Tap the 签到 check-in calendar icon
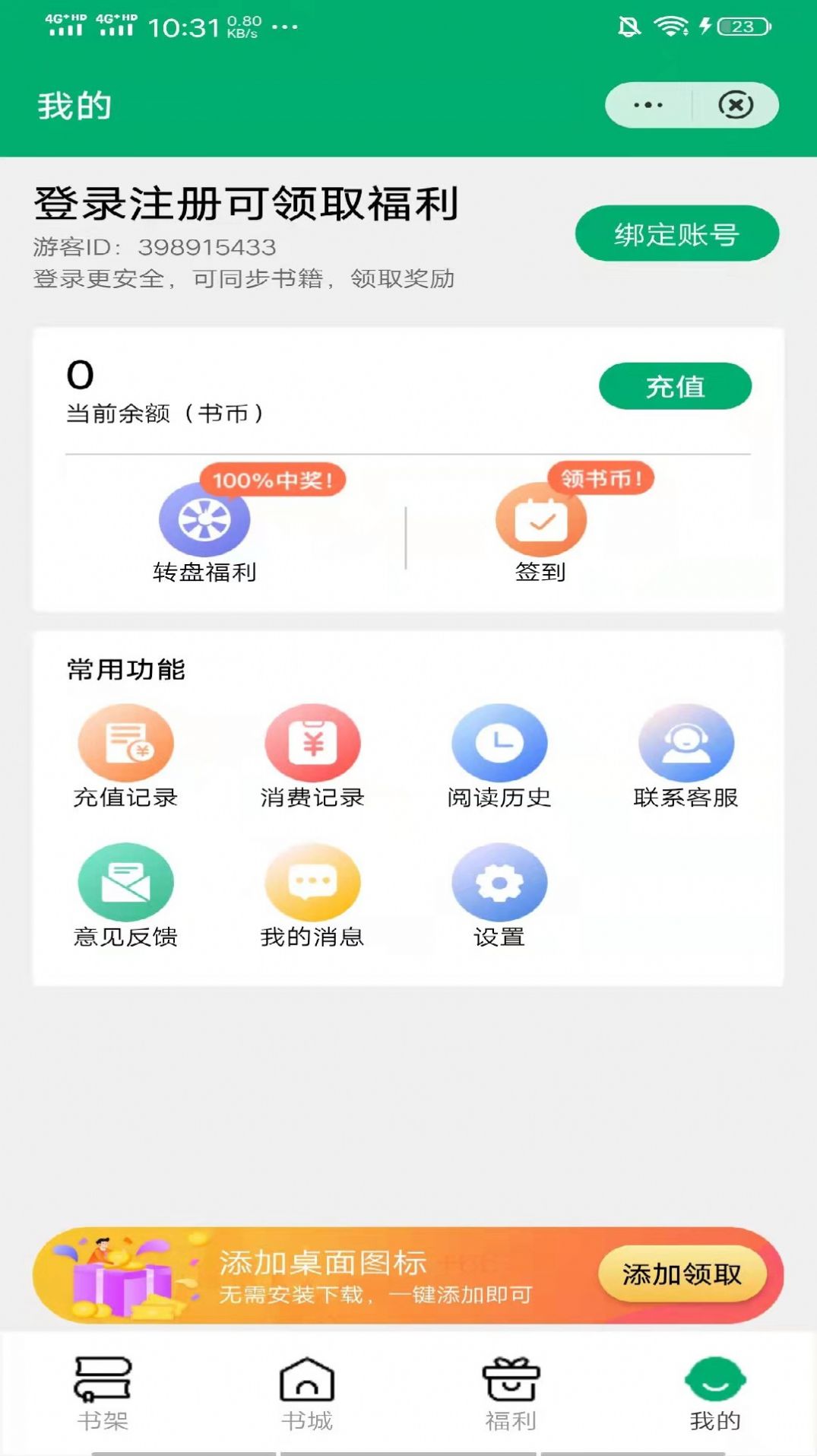Image resolution: width=817 pixels, height=1456 pixels. click(539, 521)
